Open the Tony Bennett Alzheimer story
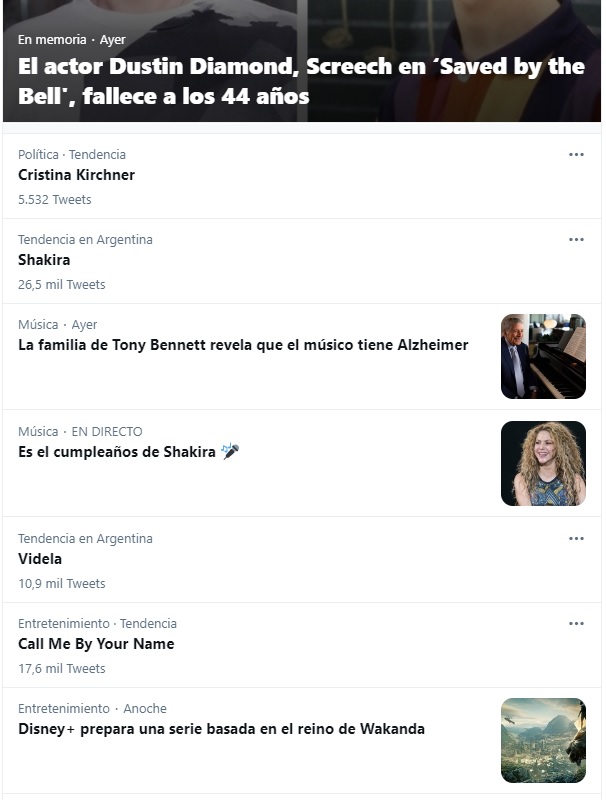This screenshot has height=800, width=606. click(243, 345)
